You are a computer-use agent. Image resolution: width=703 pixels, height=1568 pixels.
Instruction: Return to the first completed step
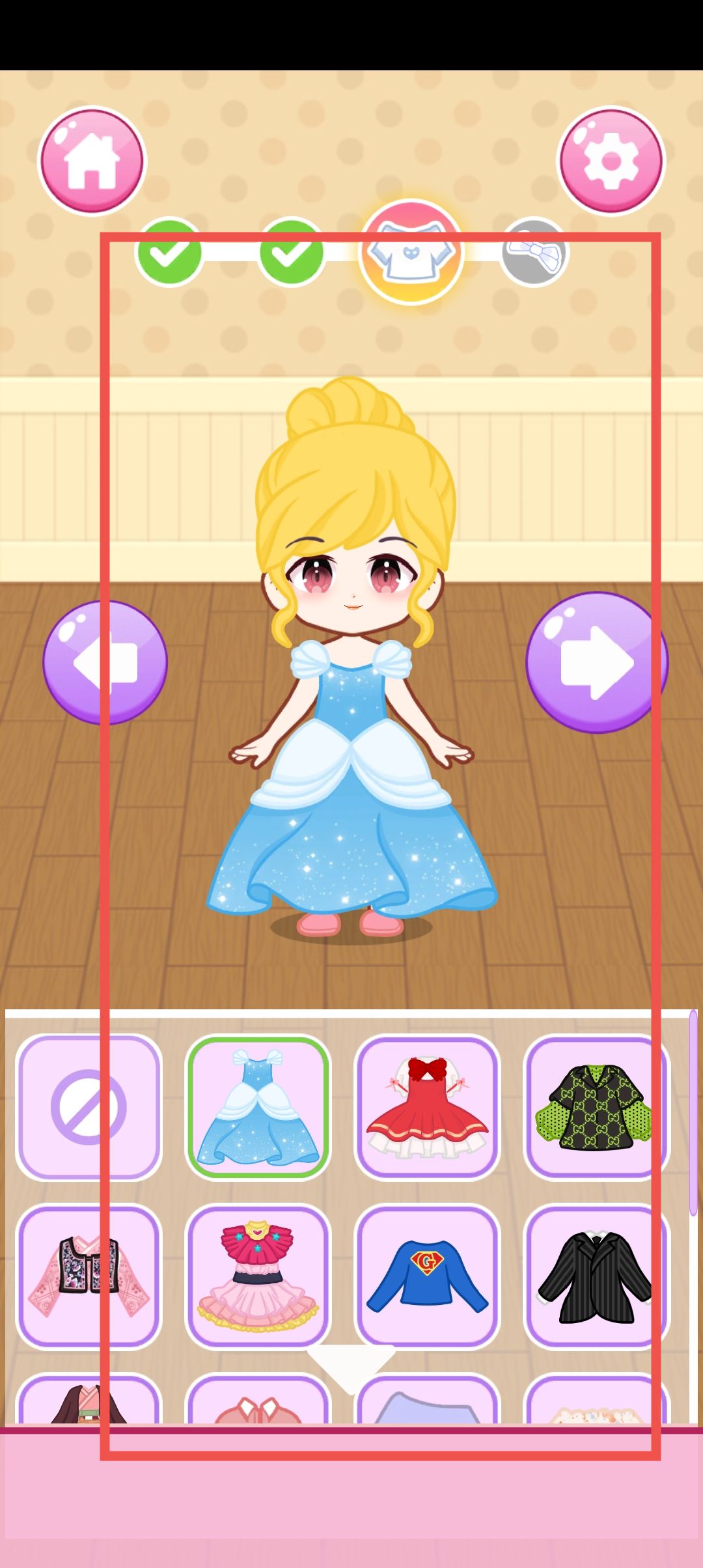click(169, 253)
